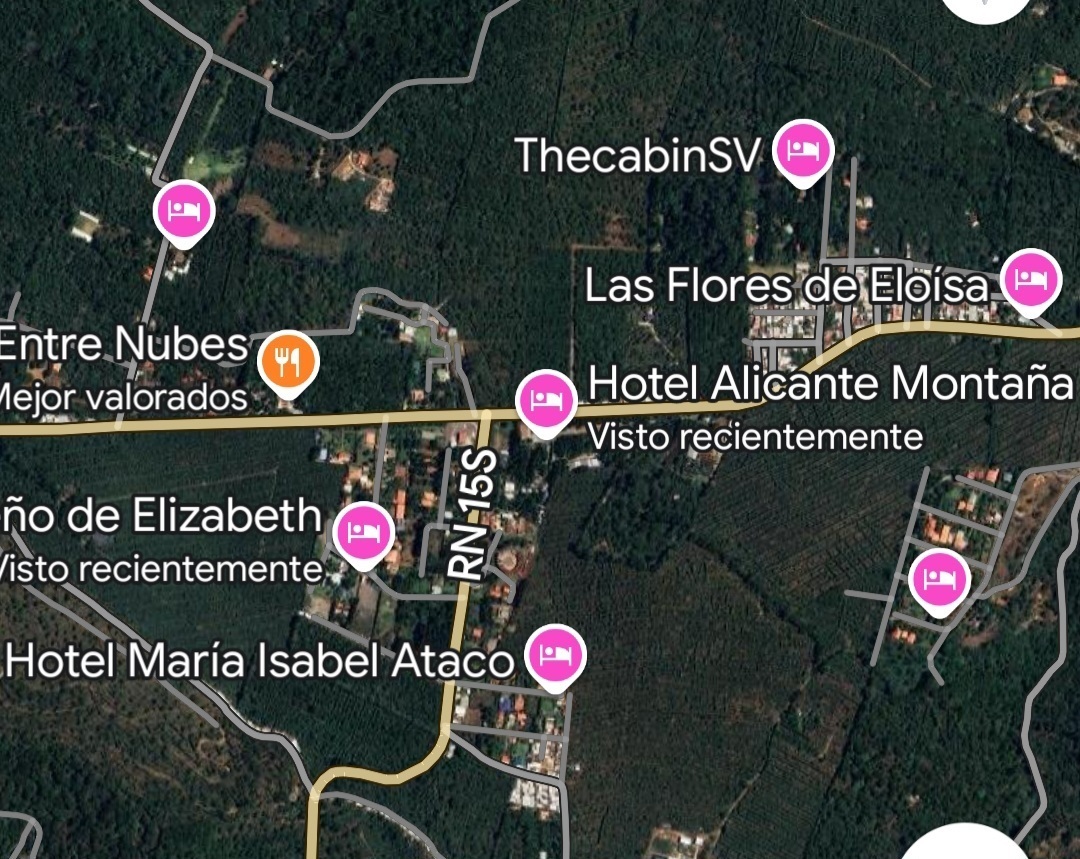The height and width of the screenshot is (859, 1080).
Task: Select the Las Flores de Eloísa pin
Action: point(1031,281)
